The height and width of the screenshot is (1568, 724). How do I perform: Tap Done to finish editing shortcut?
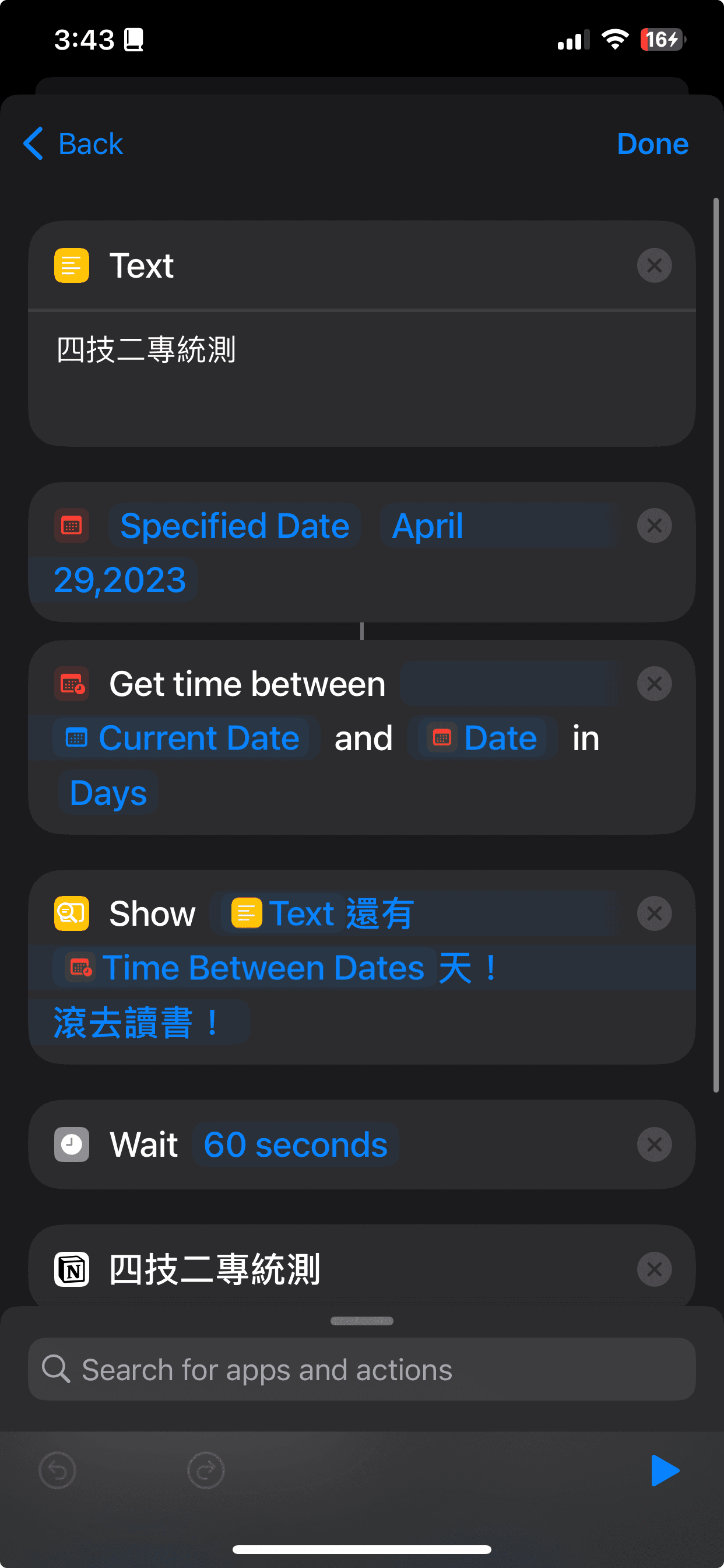652,144
